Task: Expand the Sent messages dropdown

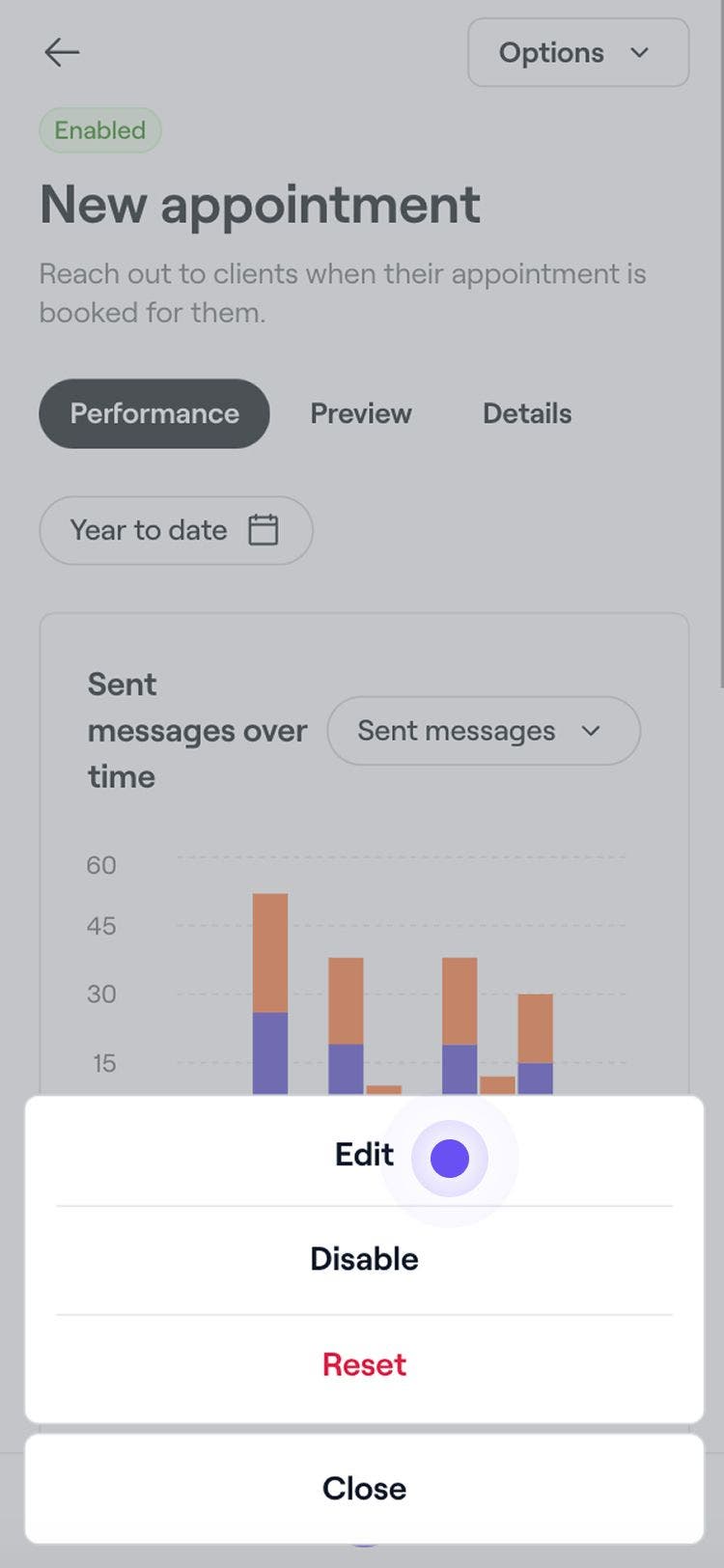Action: tap(483, 731)
